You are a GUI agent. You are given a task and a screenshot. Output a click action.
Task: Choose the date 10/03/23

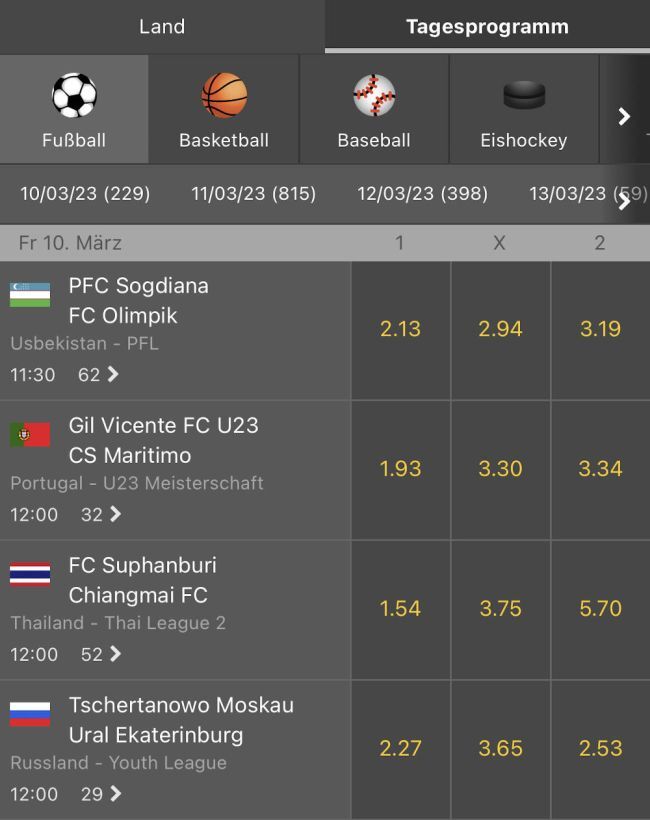click(x=85, y=193)
